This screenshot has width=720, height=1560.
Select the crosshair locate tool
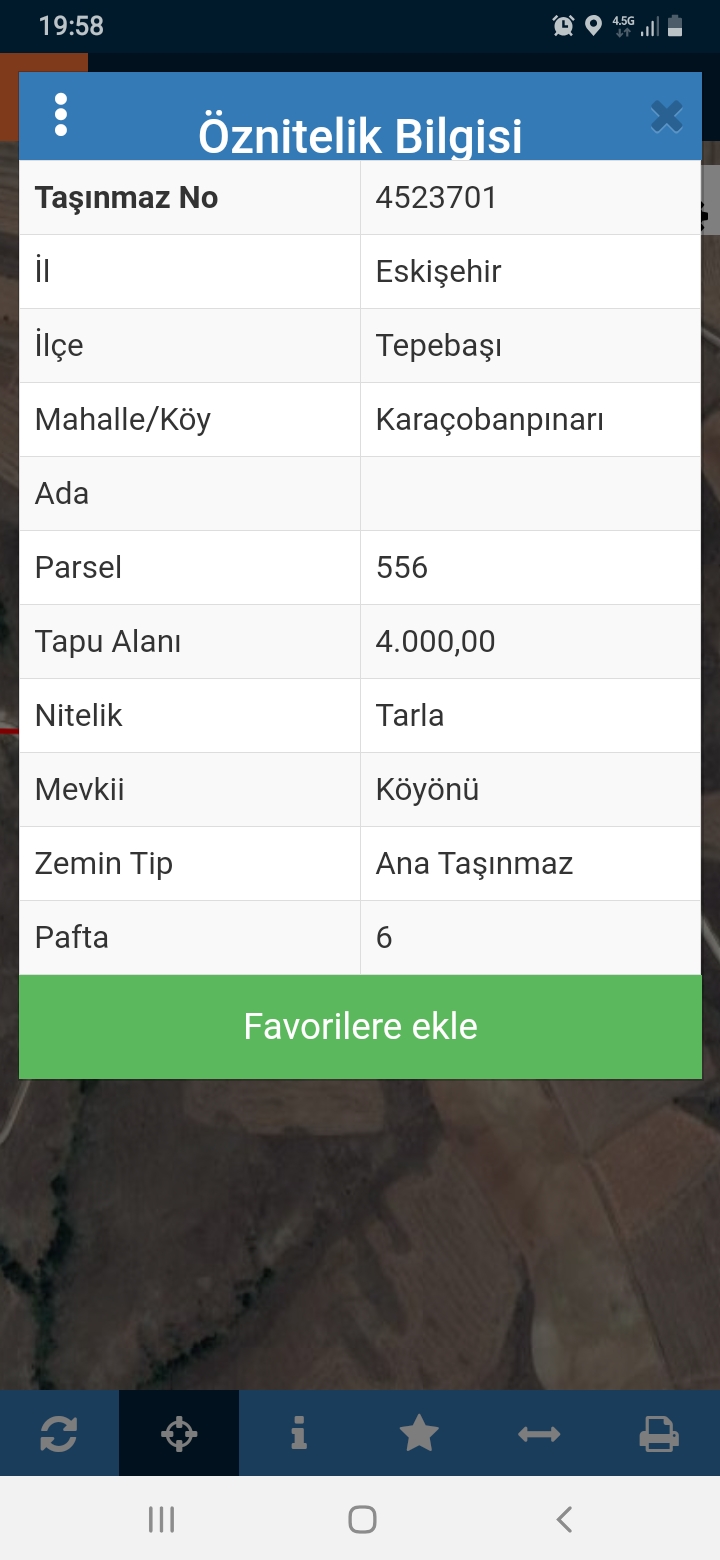(x=179, y=1434)
